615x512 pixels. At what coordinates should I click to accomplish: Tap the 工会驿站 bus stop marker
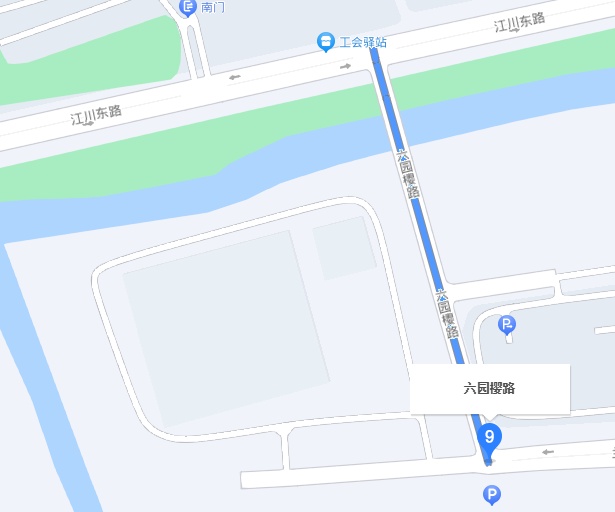325,42
